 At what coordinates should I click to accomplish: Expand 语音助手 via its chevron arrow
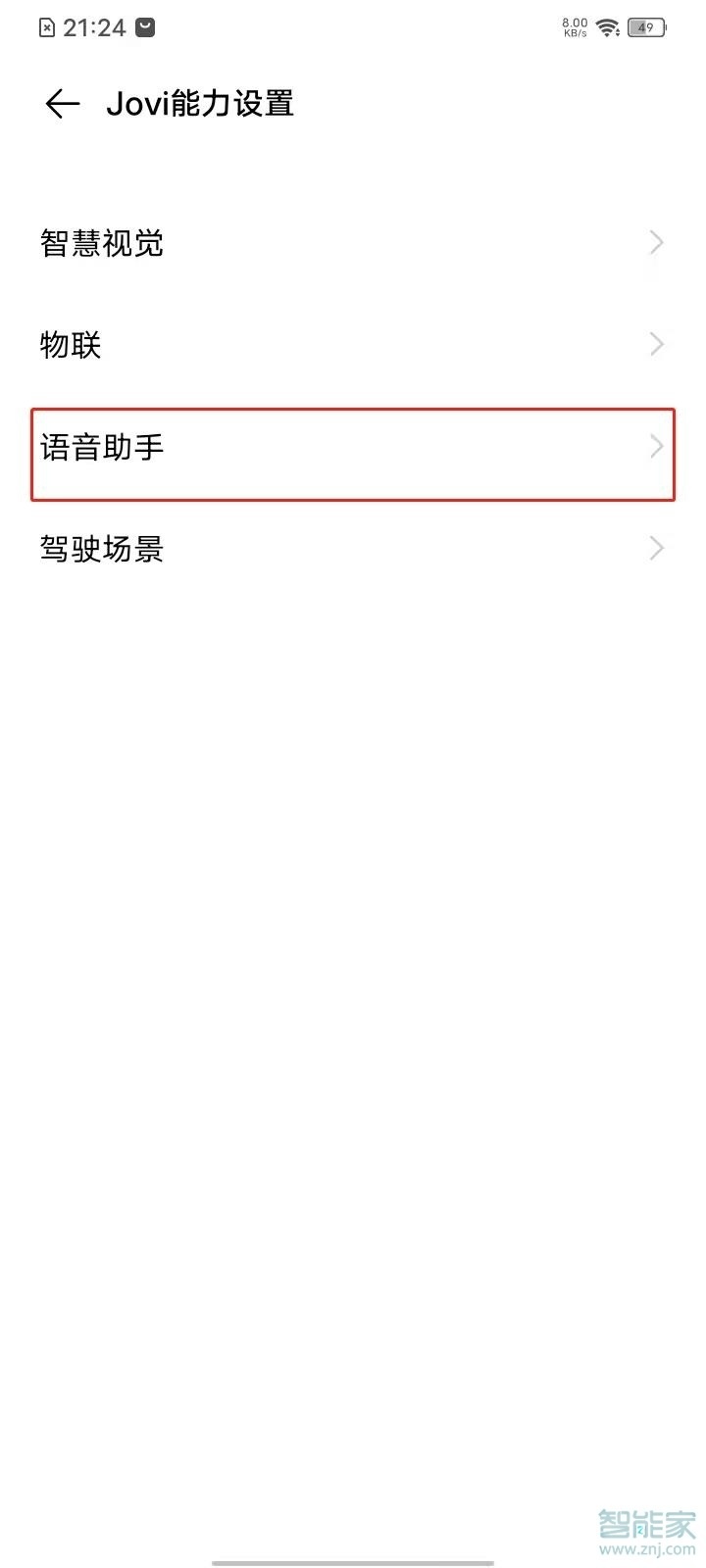point(655,447)
